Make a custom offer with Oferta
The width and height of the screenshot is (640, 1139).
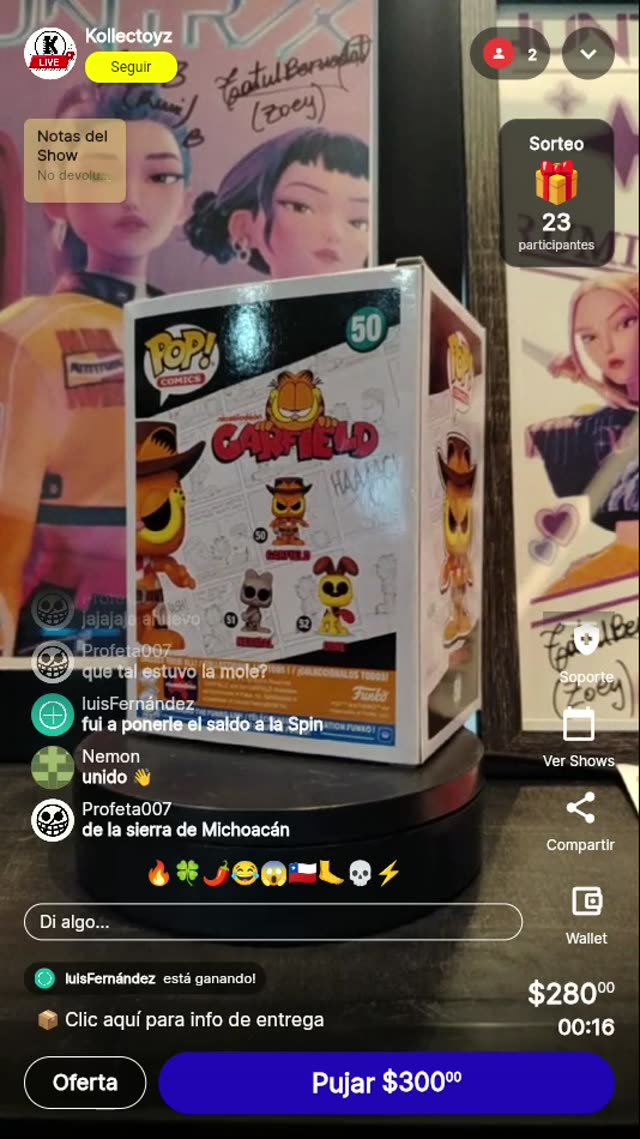[x=85, y=1082]
